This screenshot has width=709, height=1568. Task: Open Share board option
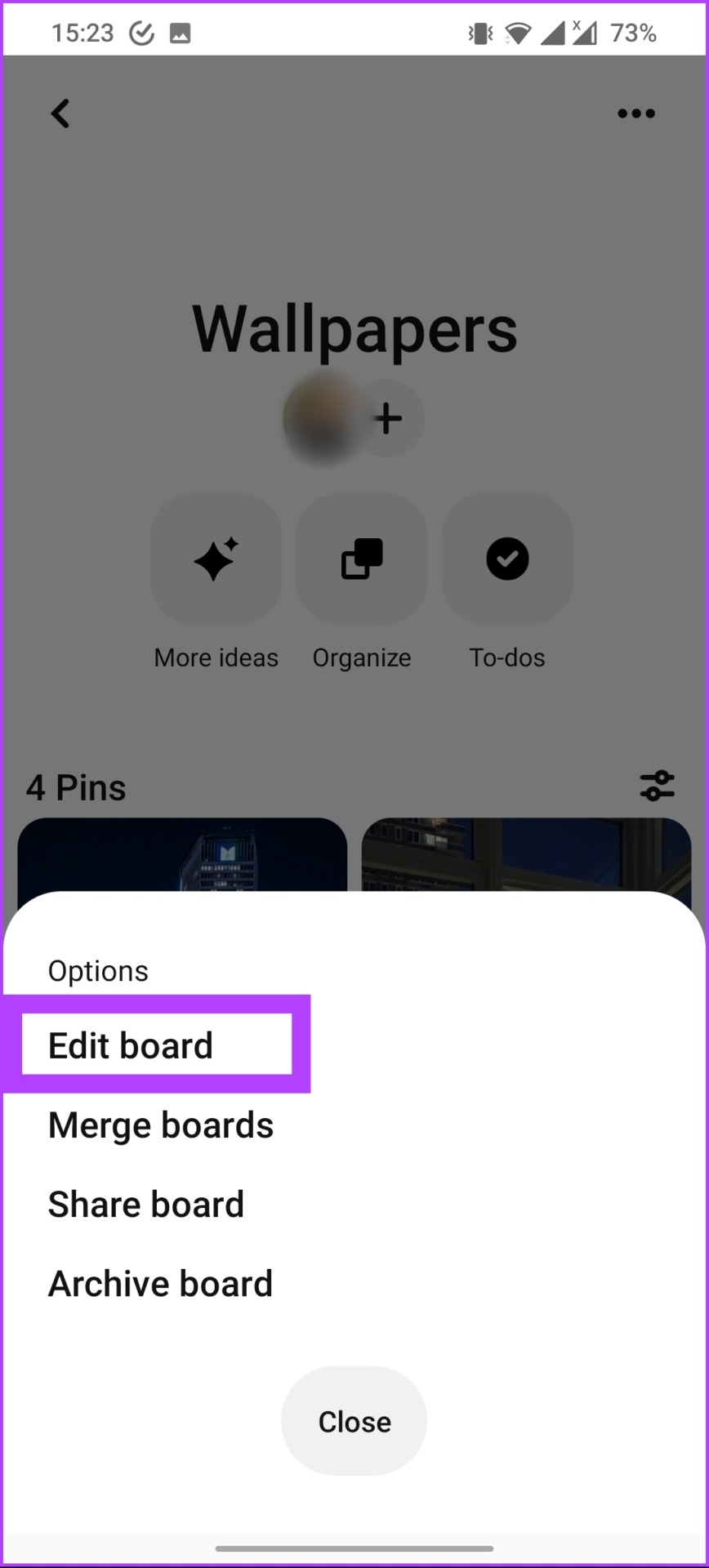tap(146, 1205)
